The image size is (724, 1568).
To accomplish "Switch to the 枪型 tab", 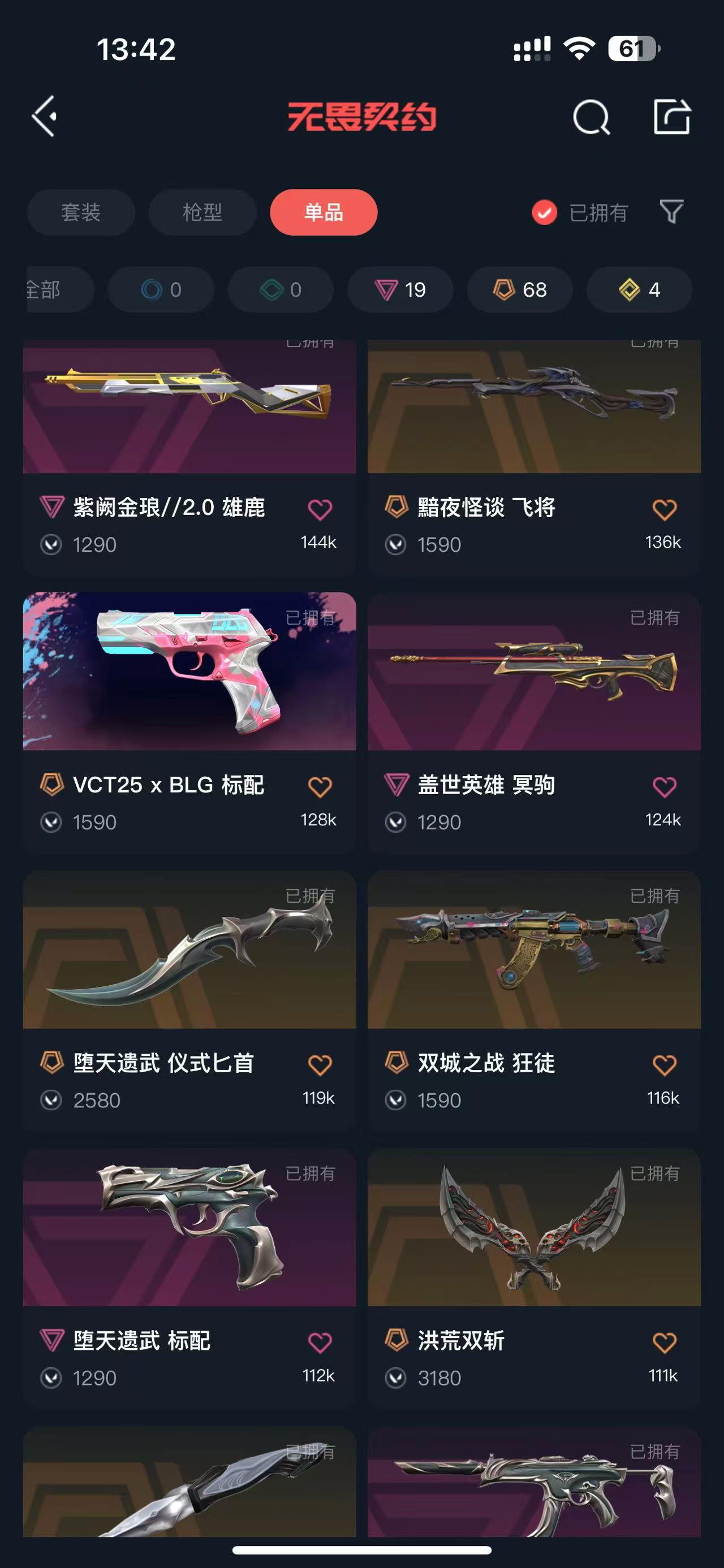I will tap(202, 213).
